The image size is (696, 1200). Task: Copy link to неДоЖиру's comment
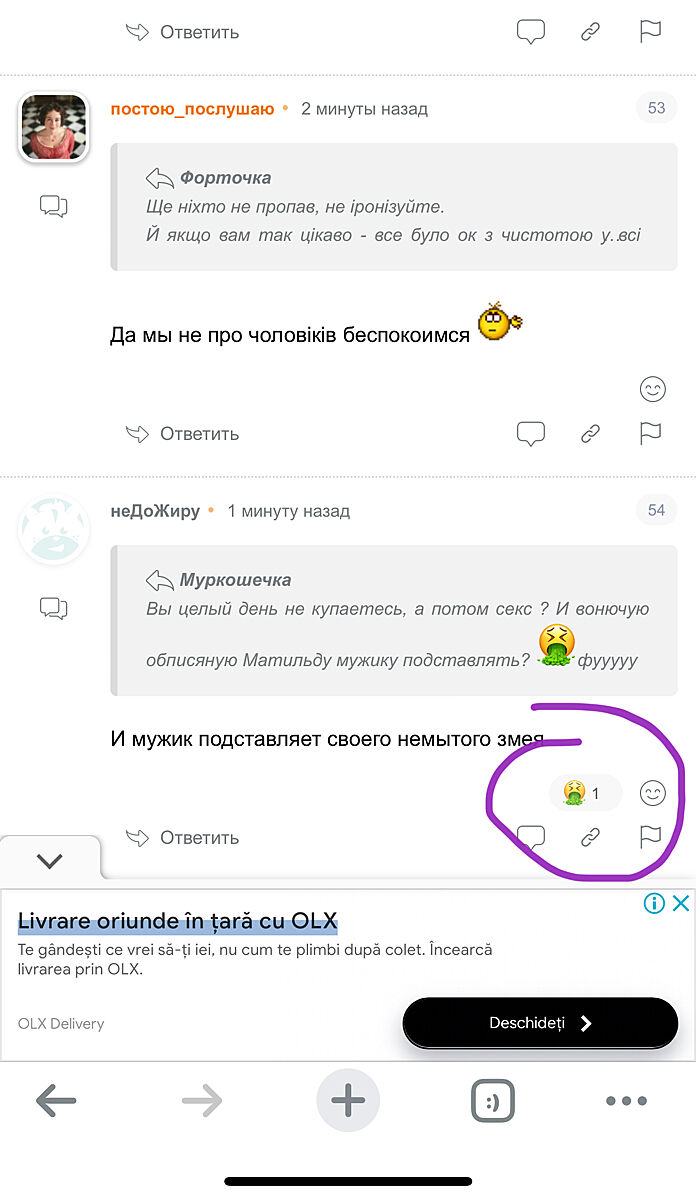pos(590,838)
